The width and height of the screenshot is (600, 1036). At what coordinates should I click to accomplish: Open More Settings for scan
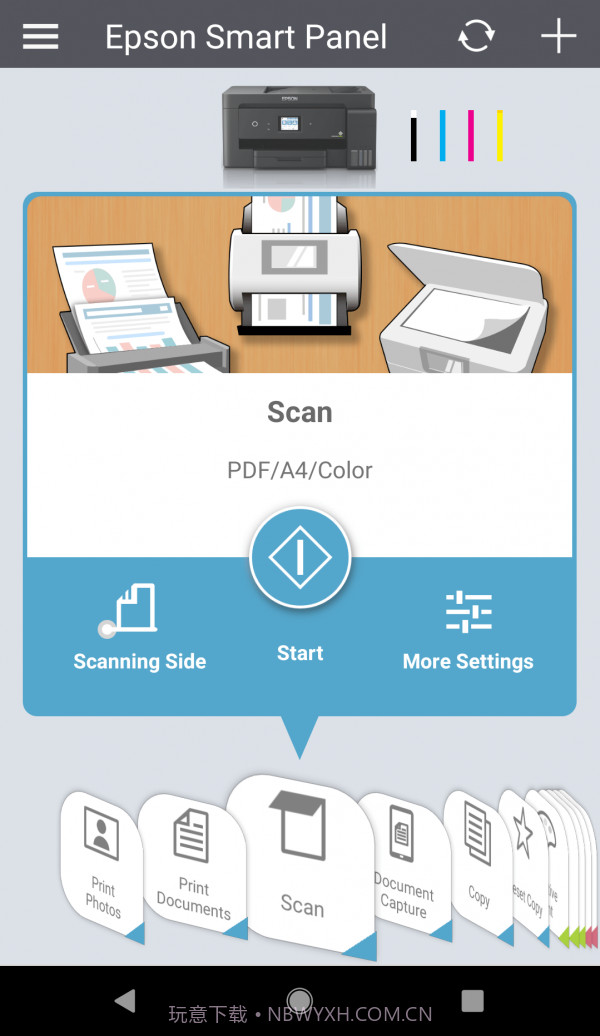(x=468, y=629)
